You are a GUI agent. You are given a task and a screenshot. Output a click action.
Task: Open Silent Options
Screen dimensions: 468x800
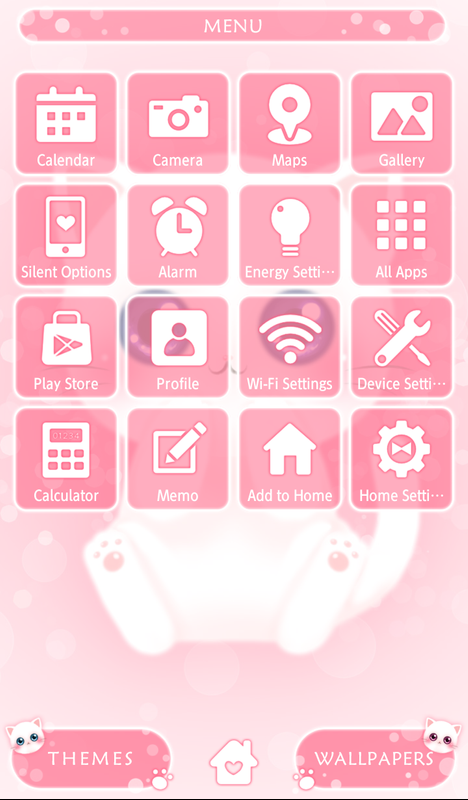[x=66, y=235]
